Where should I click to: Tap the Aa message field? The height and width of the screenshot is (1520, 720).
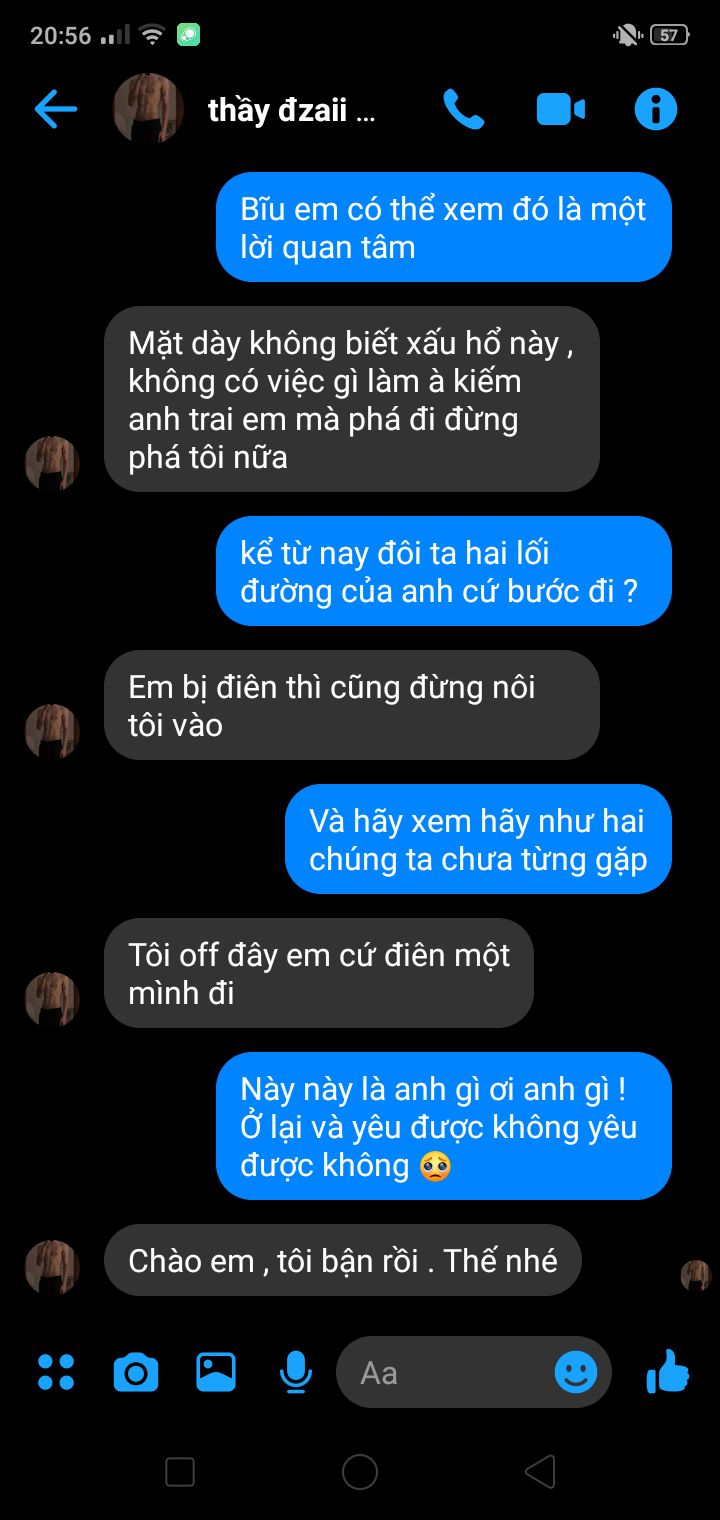point(448,1372)
